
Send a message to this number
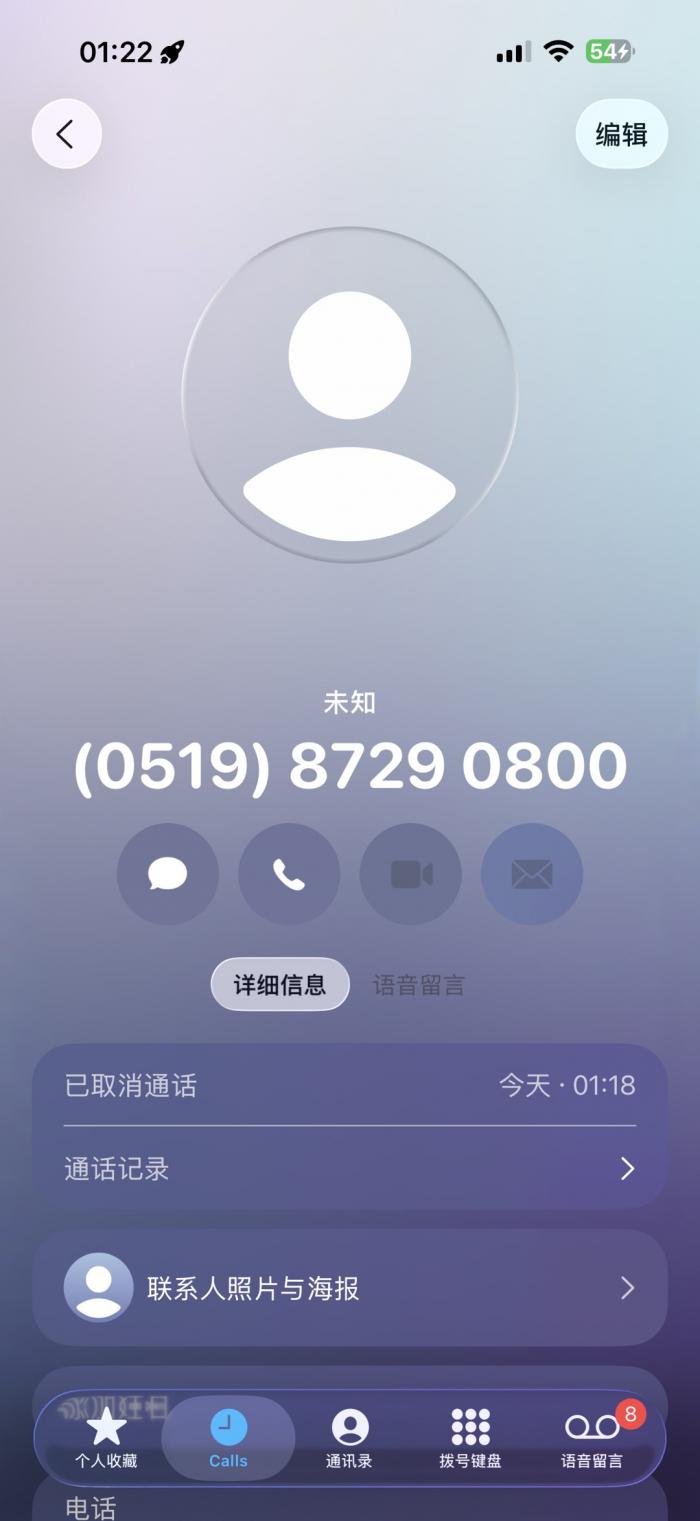[167, 874]
